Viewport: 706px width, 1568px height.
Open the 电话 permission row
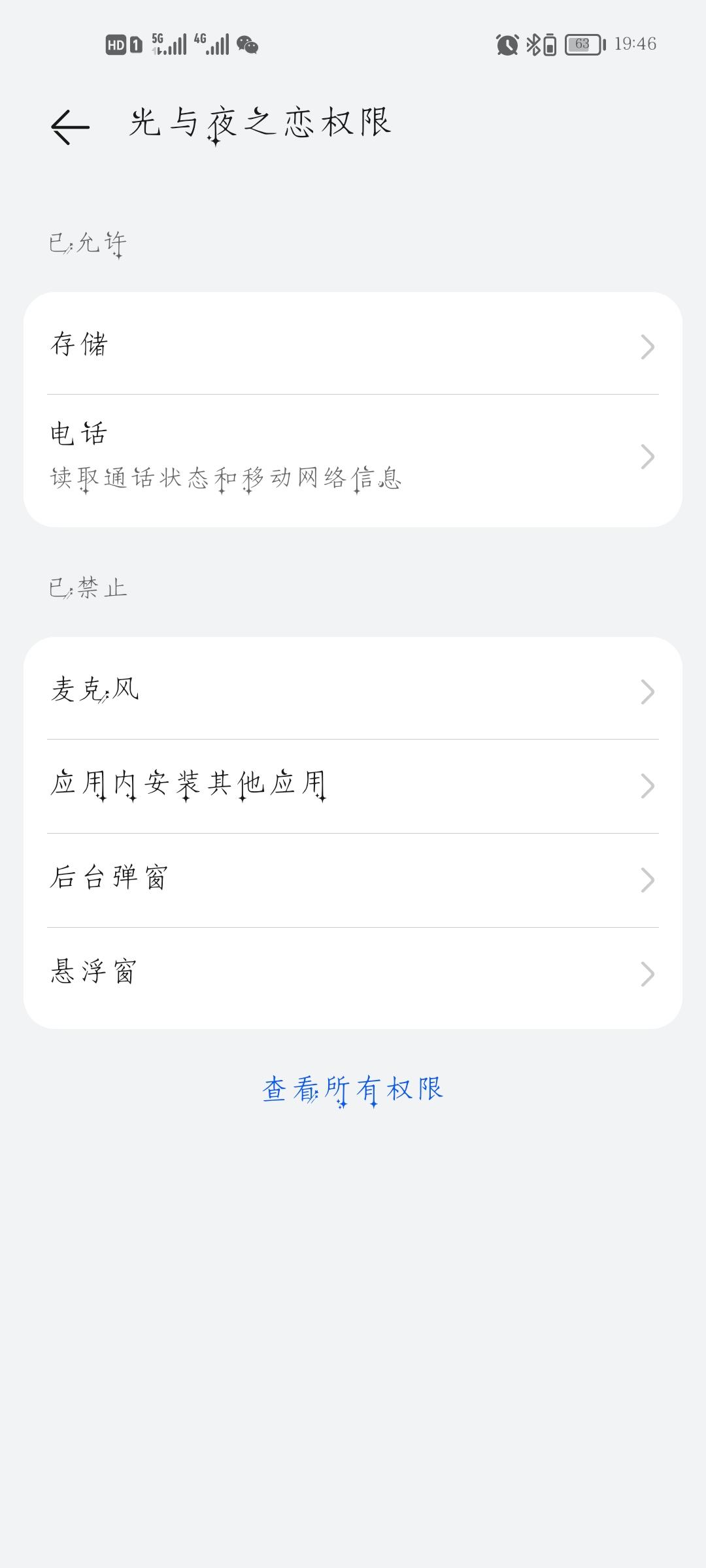pos(353,457)
